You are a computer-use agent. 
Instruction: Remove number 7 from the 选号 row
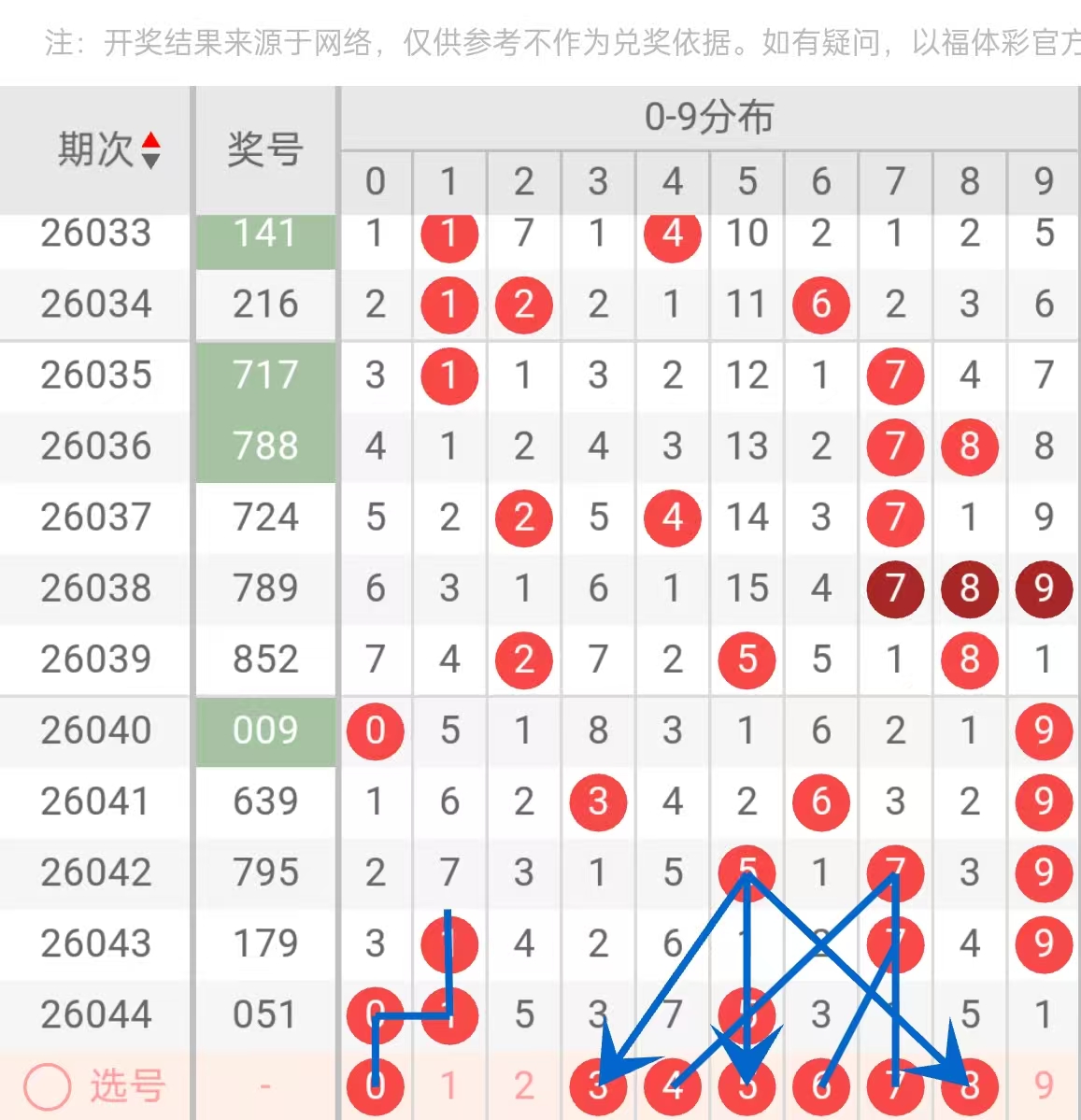[895, 1086]
